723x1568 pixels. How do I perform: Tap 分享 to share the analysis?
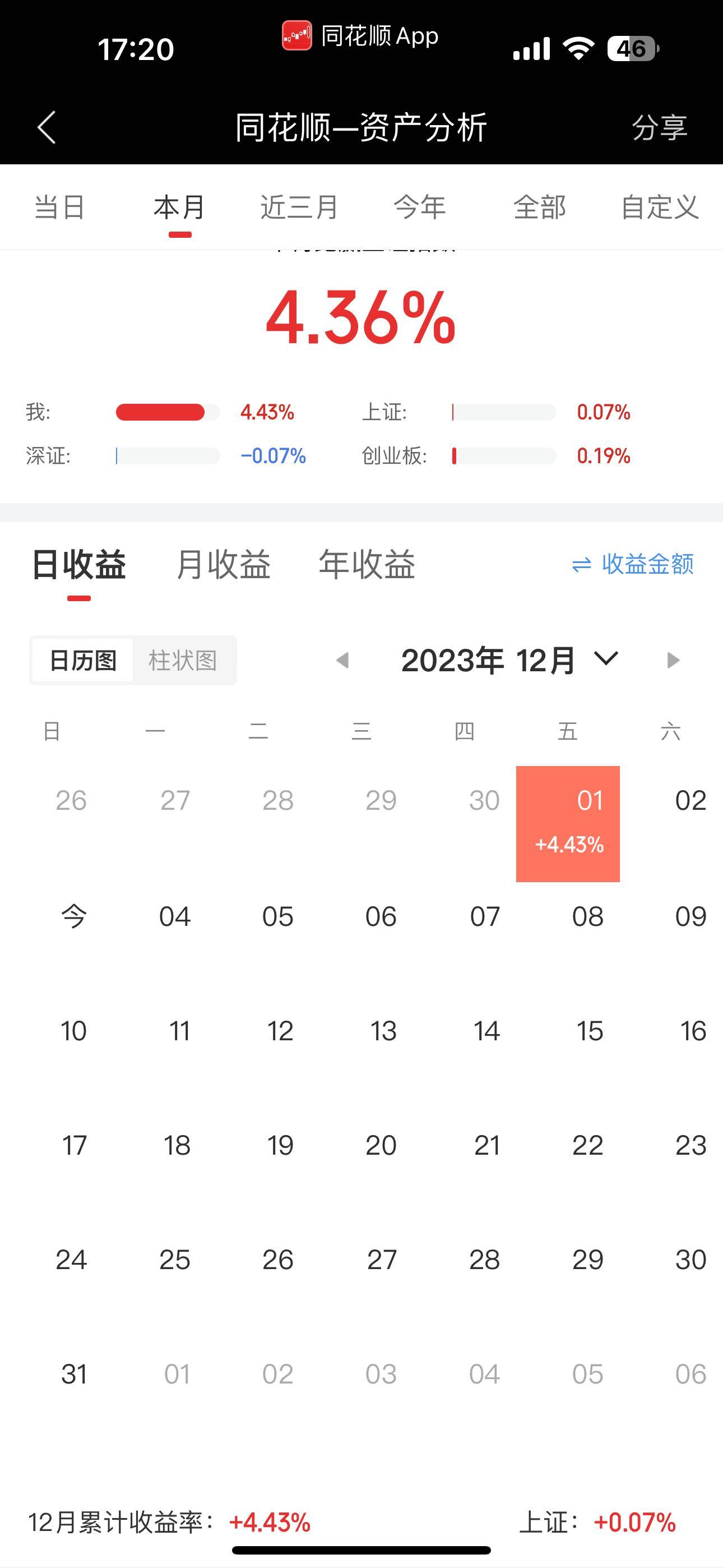659,127
